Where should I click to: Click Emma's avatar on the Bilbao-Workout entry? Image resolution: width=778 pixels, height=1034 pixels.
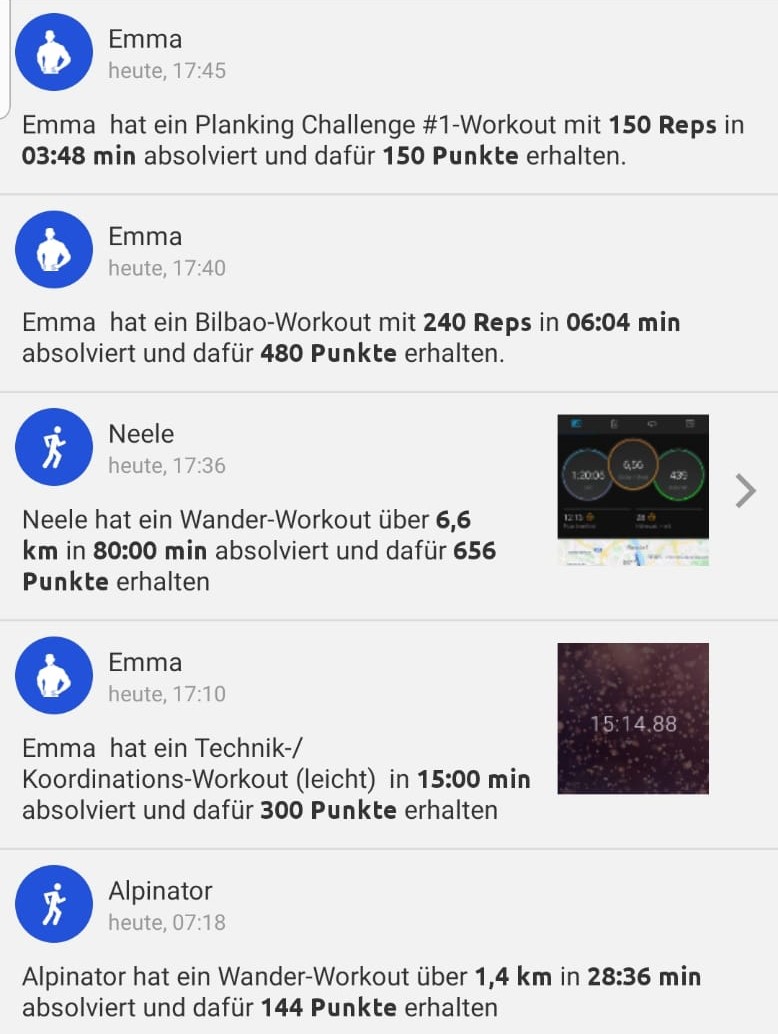tap(54, 250)
